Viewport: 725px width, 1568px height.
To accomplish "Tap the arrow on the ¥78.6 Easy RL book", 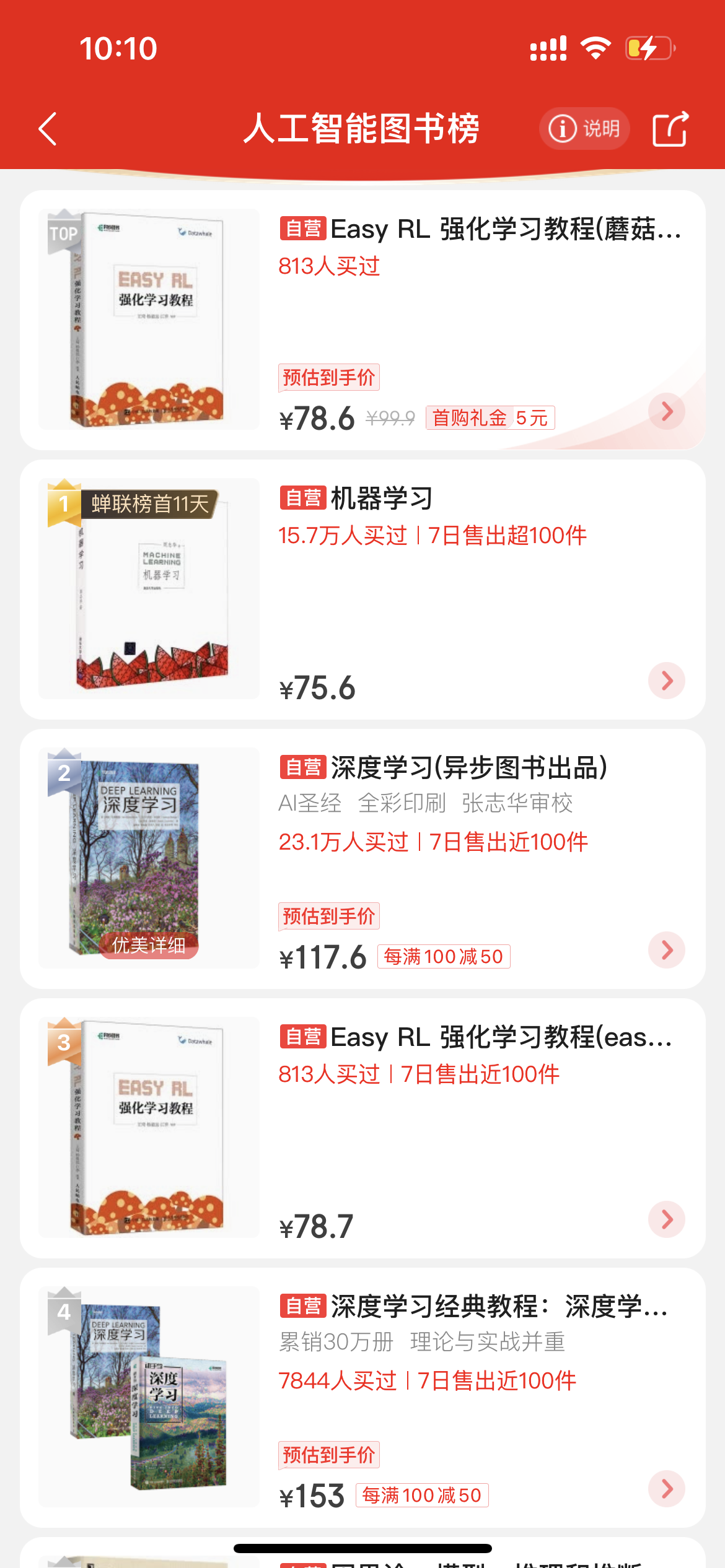I will (x=667, y=411).
